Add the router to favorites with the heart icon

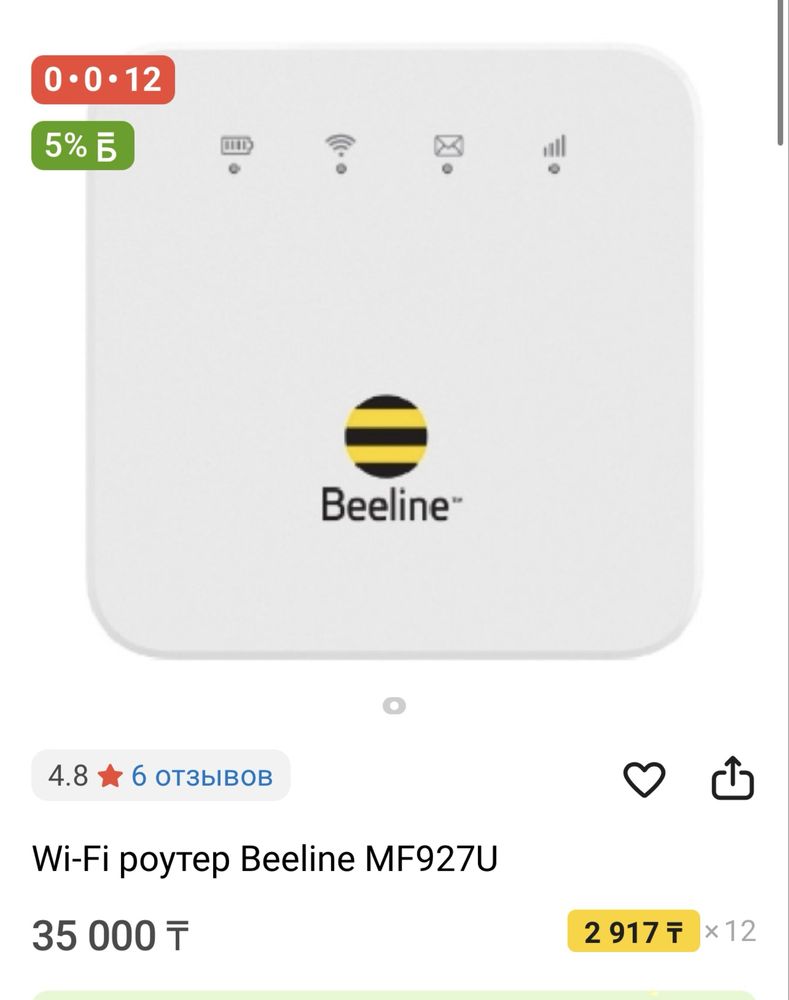644,779
